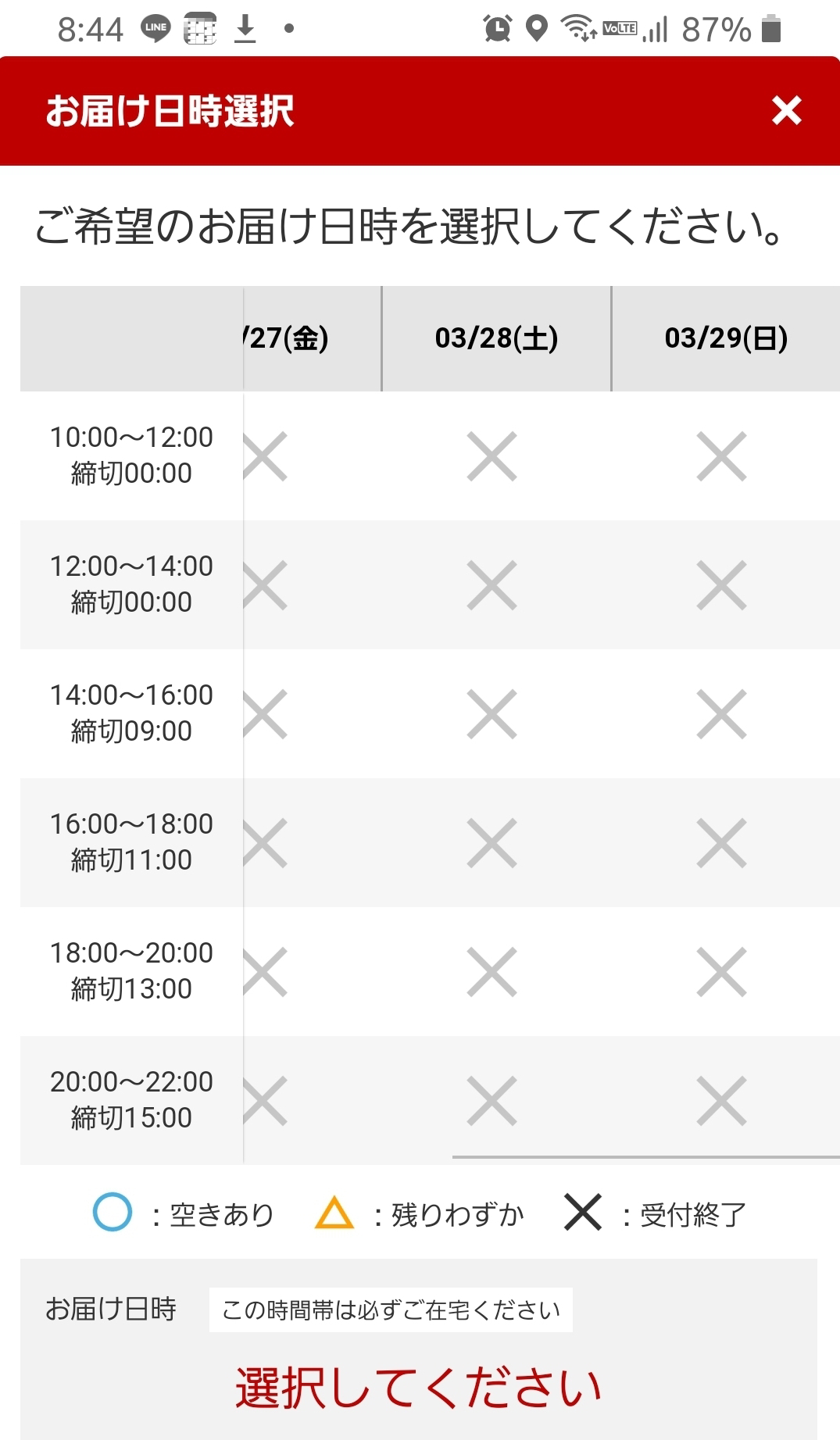Choose the 14:00～16:00 slot on 03/28
Screen dimensions: 840x1440
tap(492, 714)
